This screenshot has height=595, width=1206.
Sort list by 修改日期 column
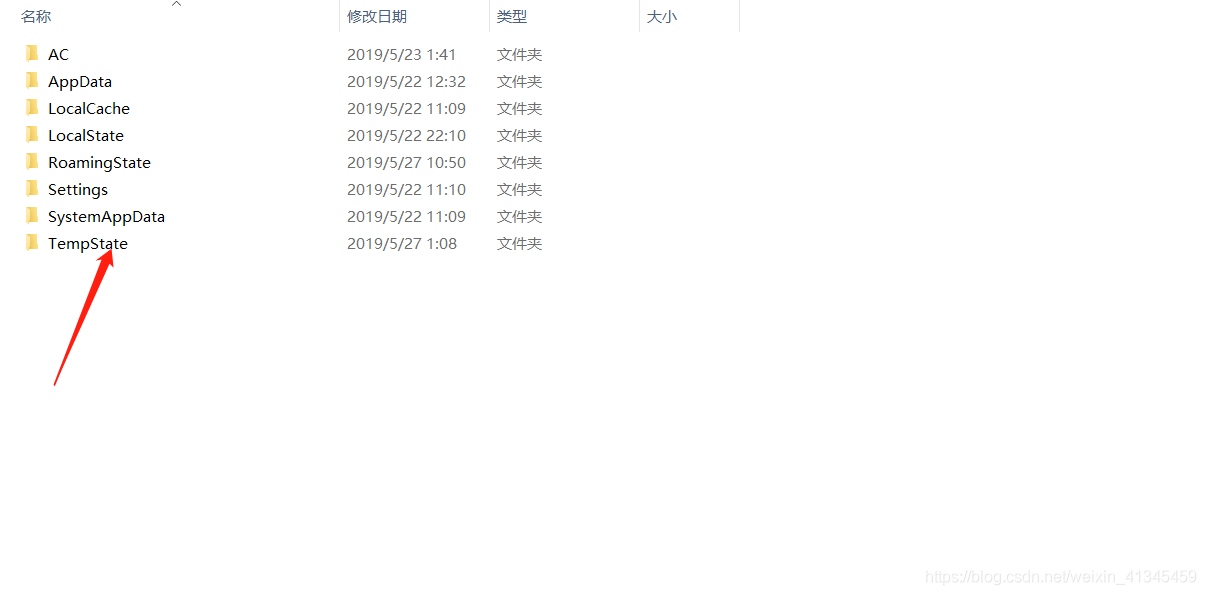click(377, 17)
